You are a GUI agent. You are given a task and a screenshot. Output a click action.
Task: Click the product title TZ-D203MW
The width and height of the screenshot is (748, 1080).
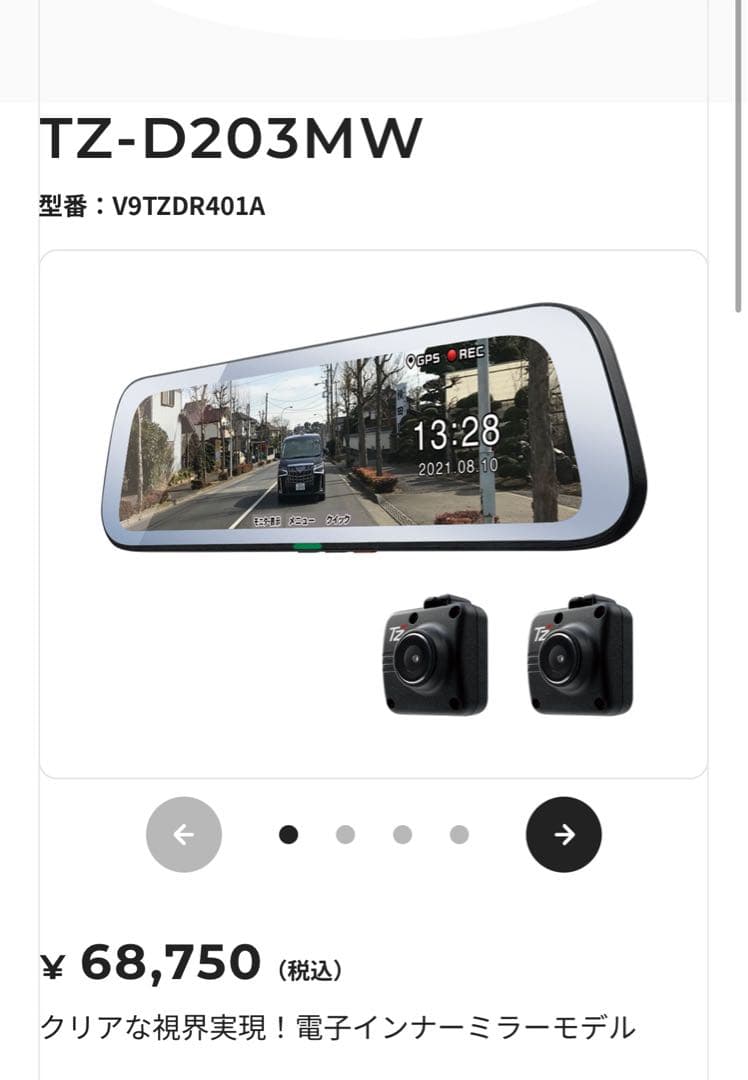[230, 140]
